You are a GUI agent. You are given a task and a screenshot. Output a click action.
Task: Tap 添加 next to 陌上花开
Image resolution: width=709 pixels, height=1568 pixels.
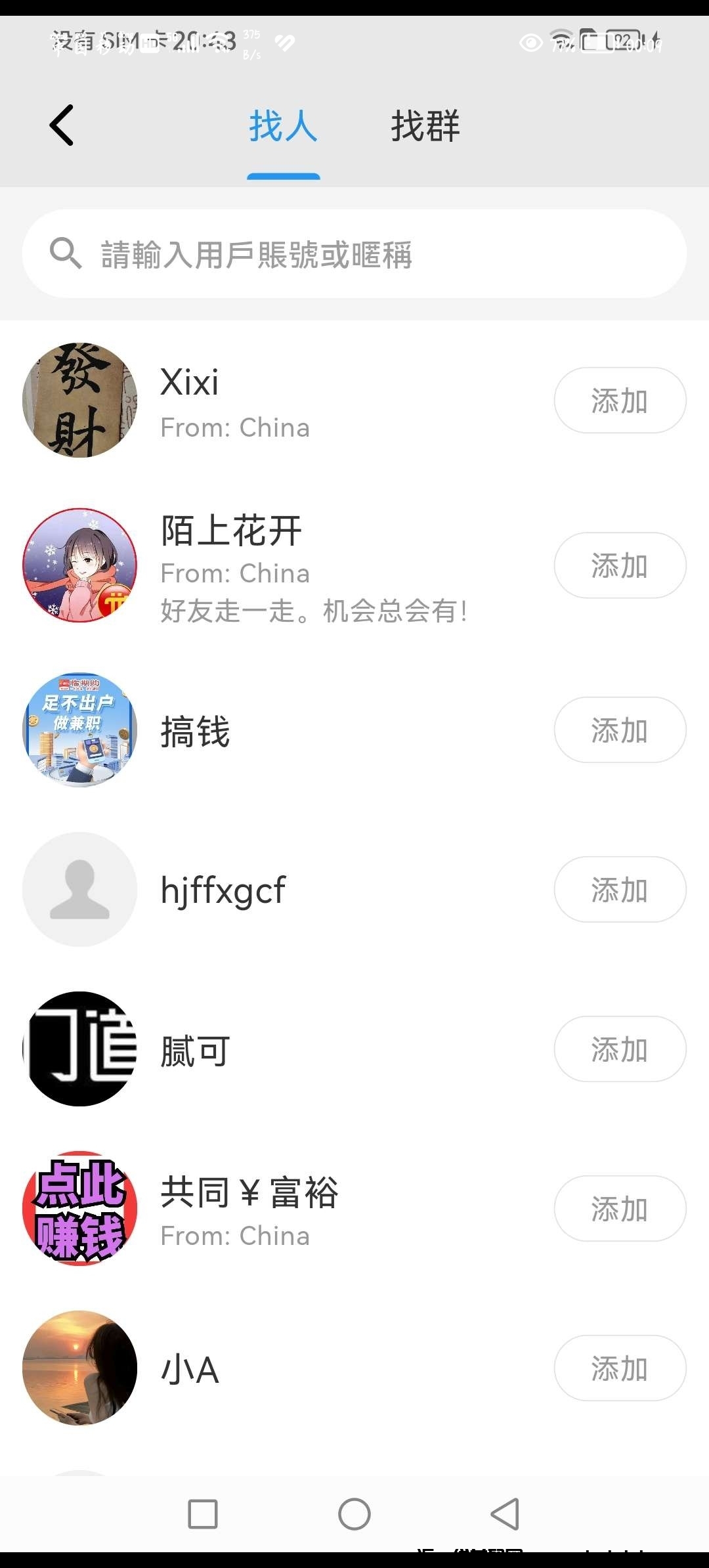pos(620,565)
